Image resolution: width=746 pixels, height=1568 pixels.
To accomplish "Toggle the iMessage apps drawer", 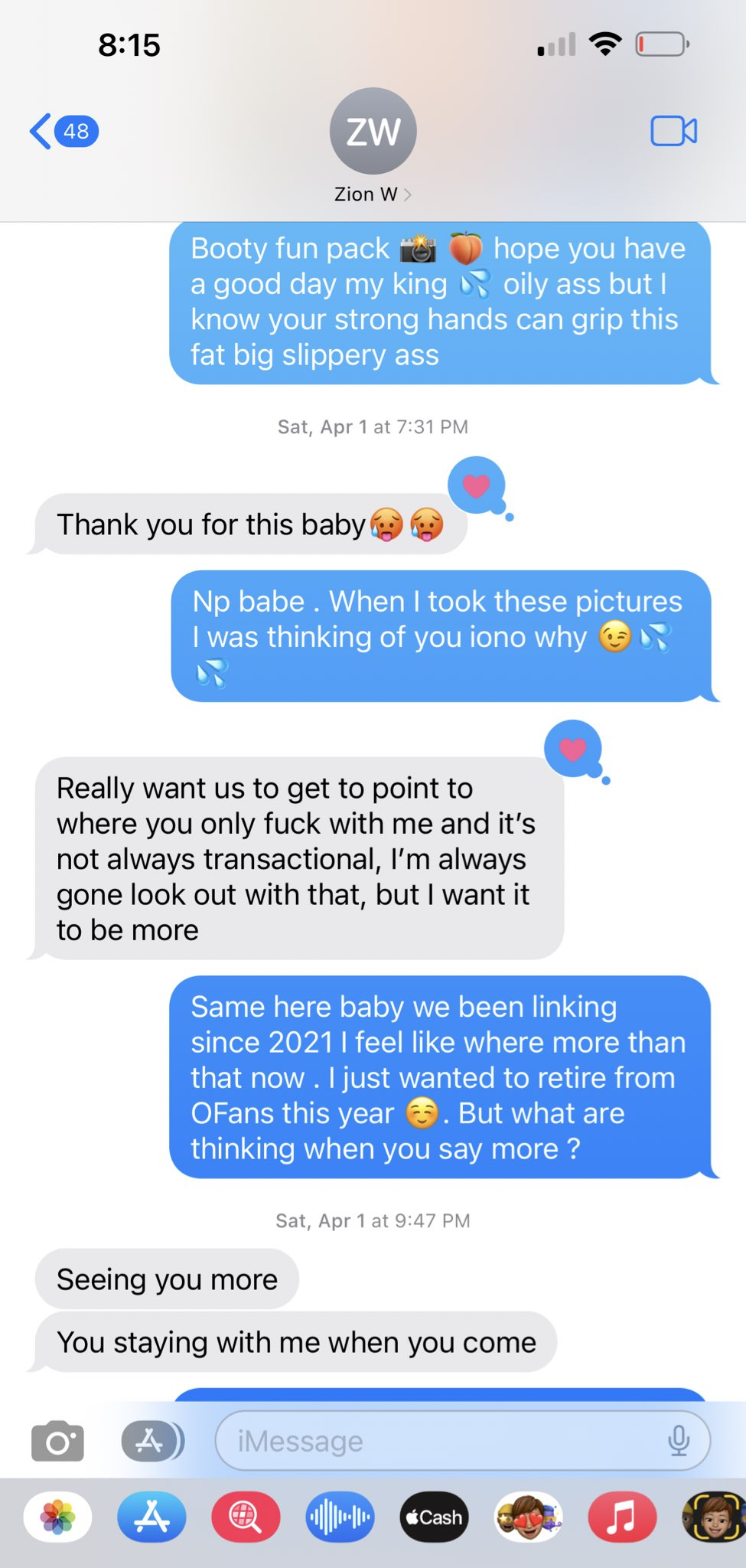I will 152,1442.
